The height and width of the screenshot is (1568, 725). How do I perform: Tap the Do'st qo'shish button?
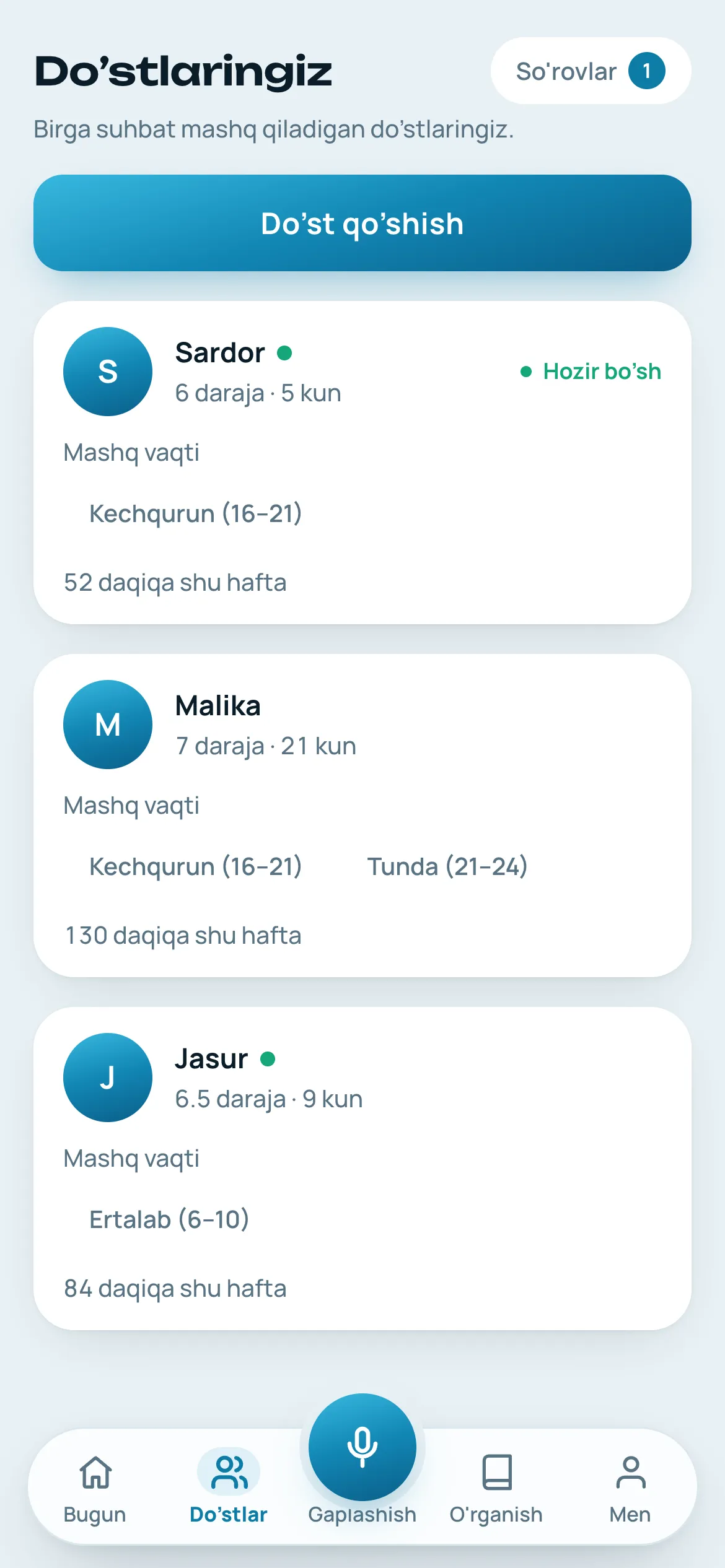[x=362, y=223]
